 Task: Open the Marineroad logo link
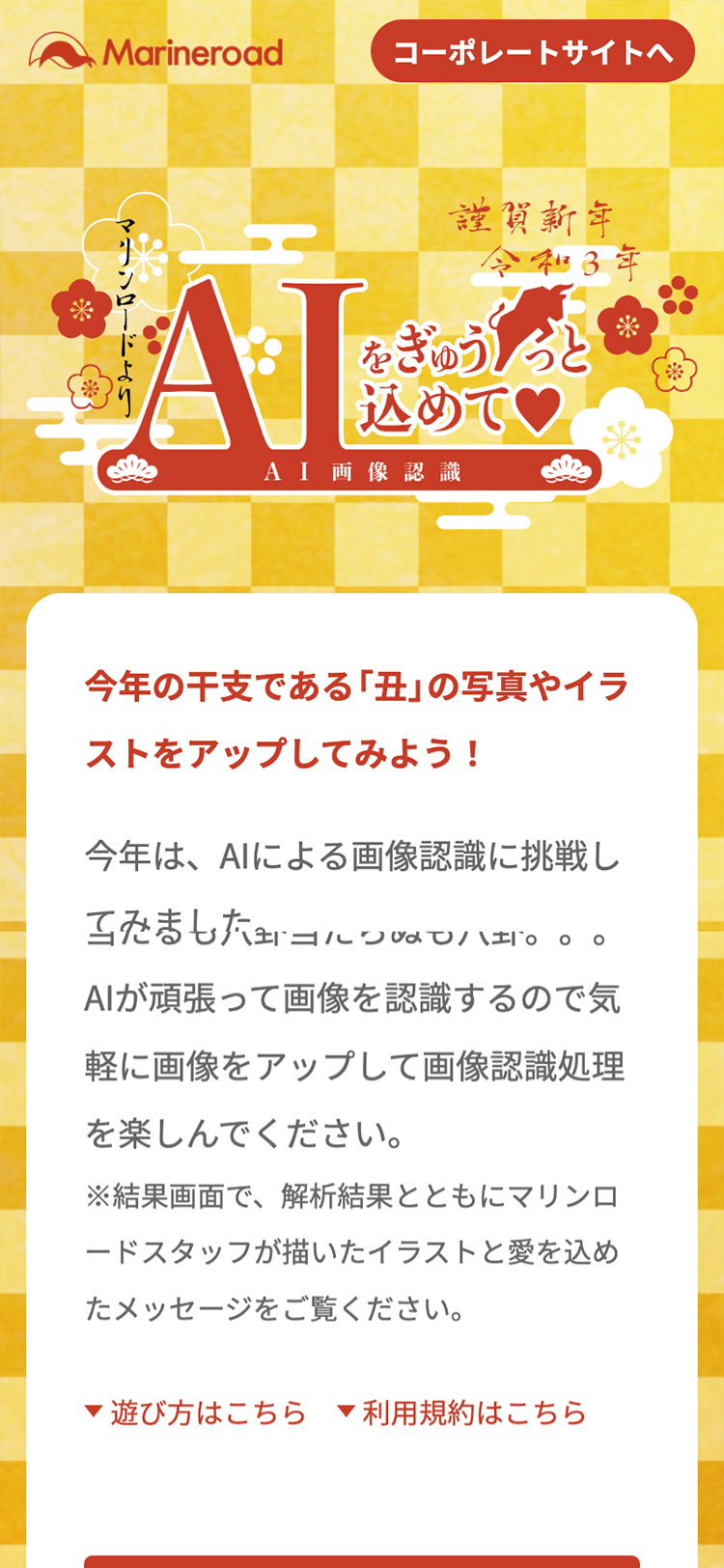pyautogui.click(x=156, y=51)
